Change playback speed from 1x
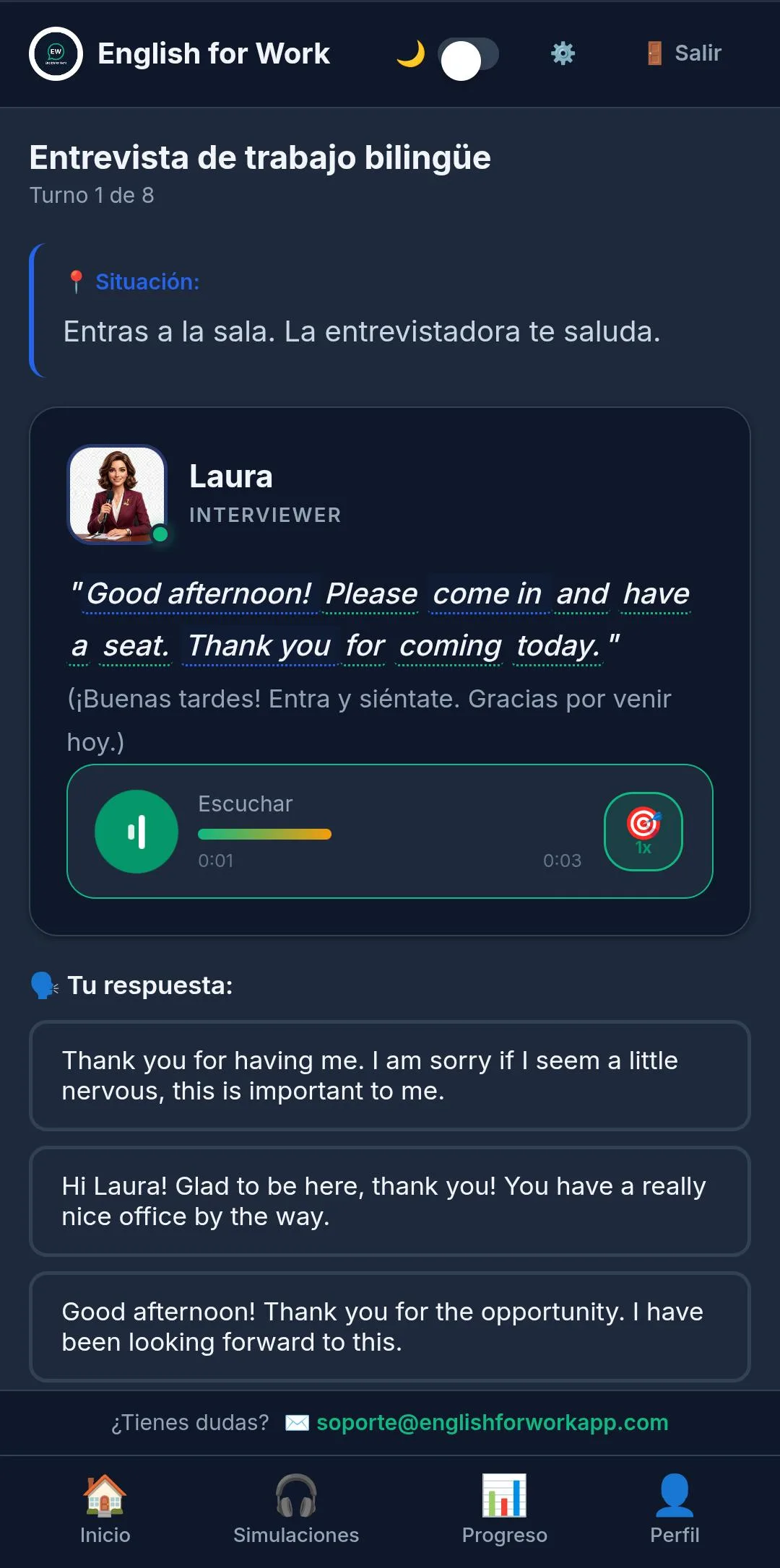This screenshot has height=1568, width=780. tap(643, 832)
